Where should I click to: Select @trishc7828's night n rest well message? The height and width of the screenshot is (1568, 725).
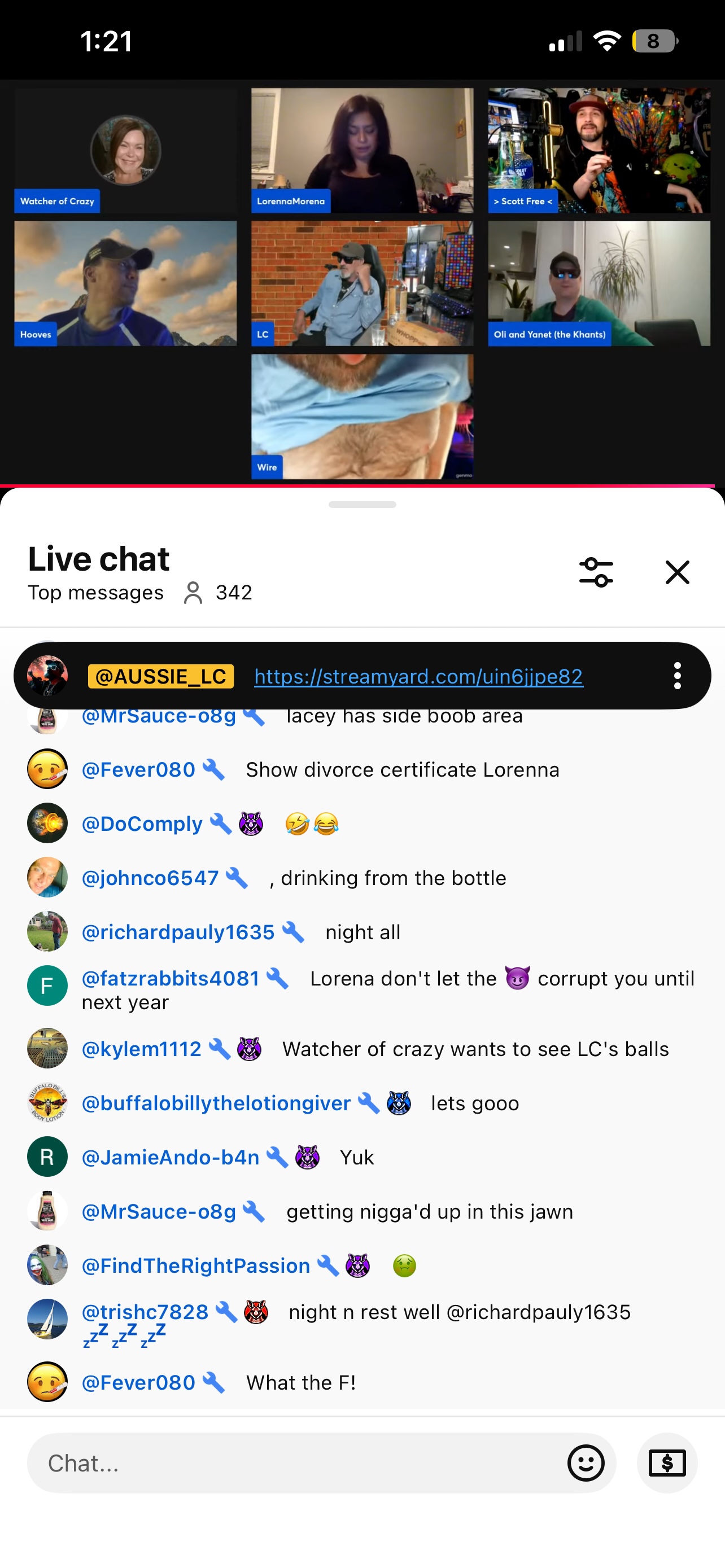[459, 1312]
